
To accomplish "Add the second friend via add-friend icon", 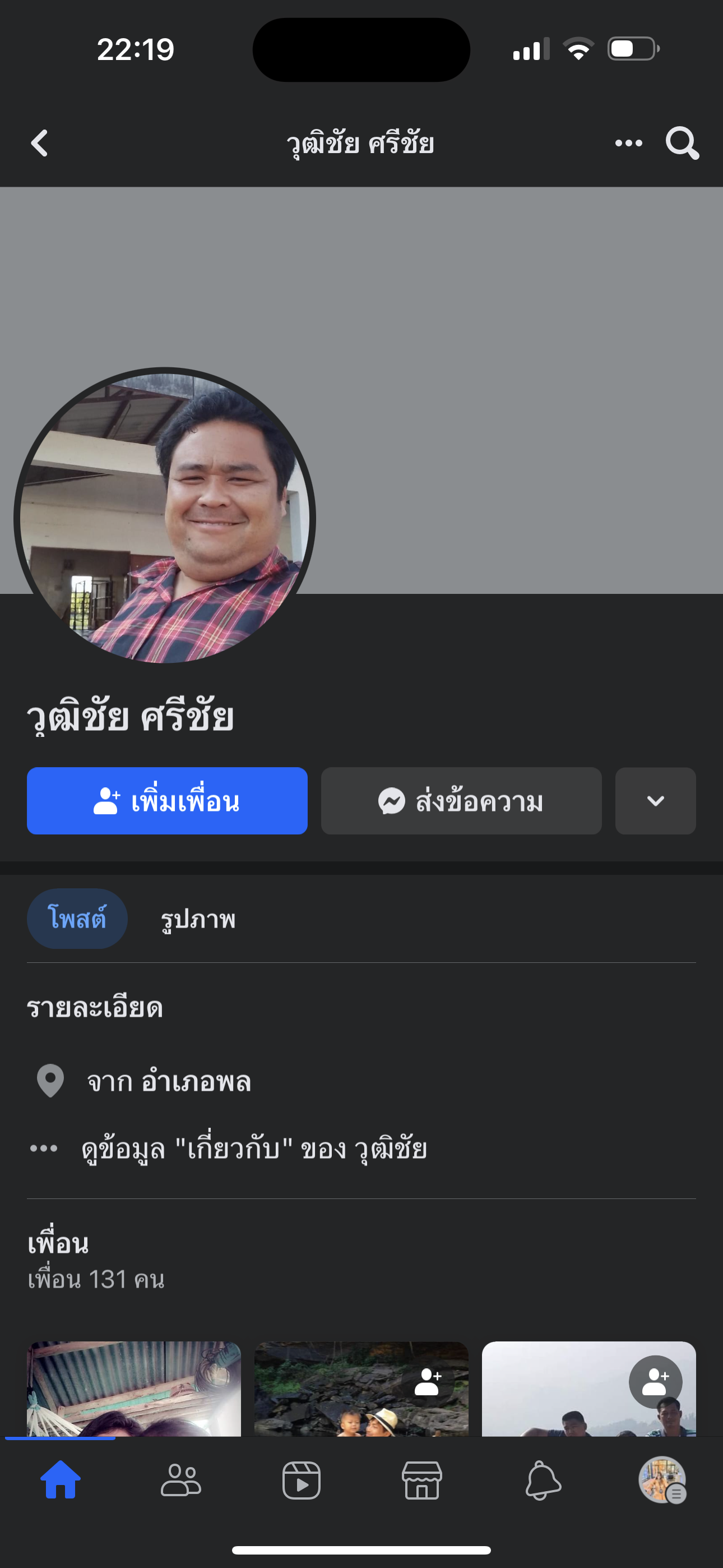I will (428, 1381).
